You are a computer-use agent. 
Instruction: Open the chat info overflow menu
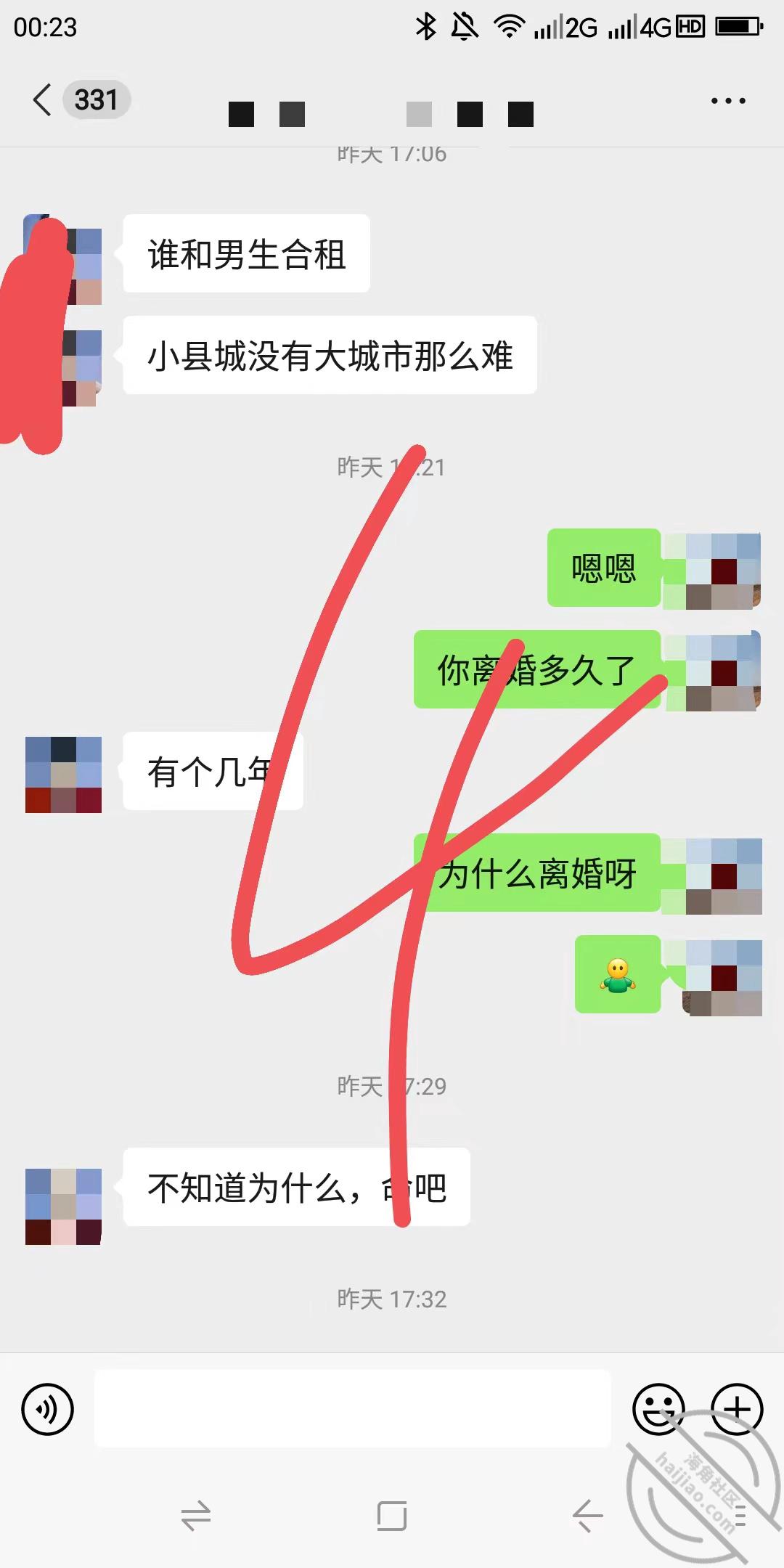(728, 101)
